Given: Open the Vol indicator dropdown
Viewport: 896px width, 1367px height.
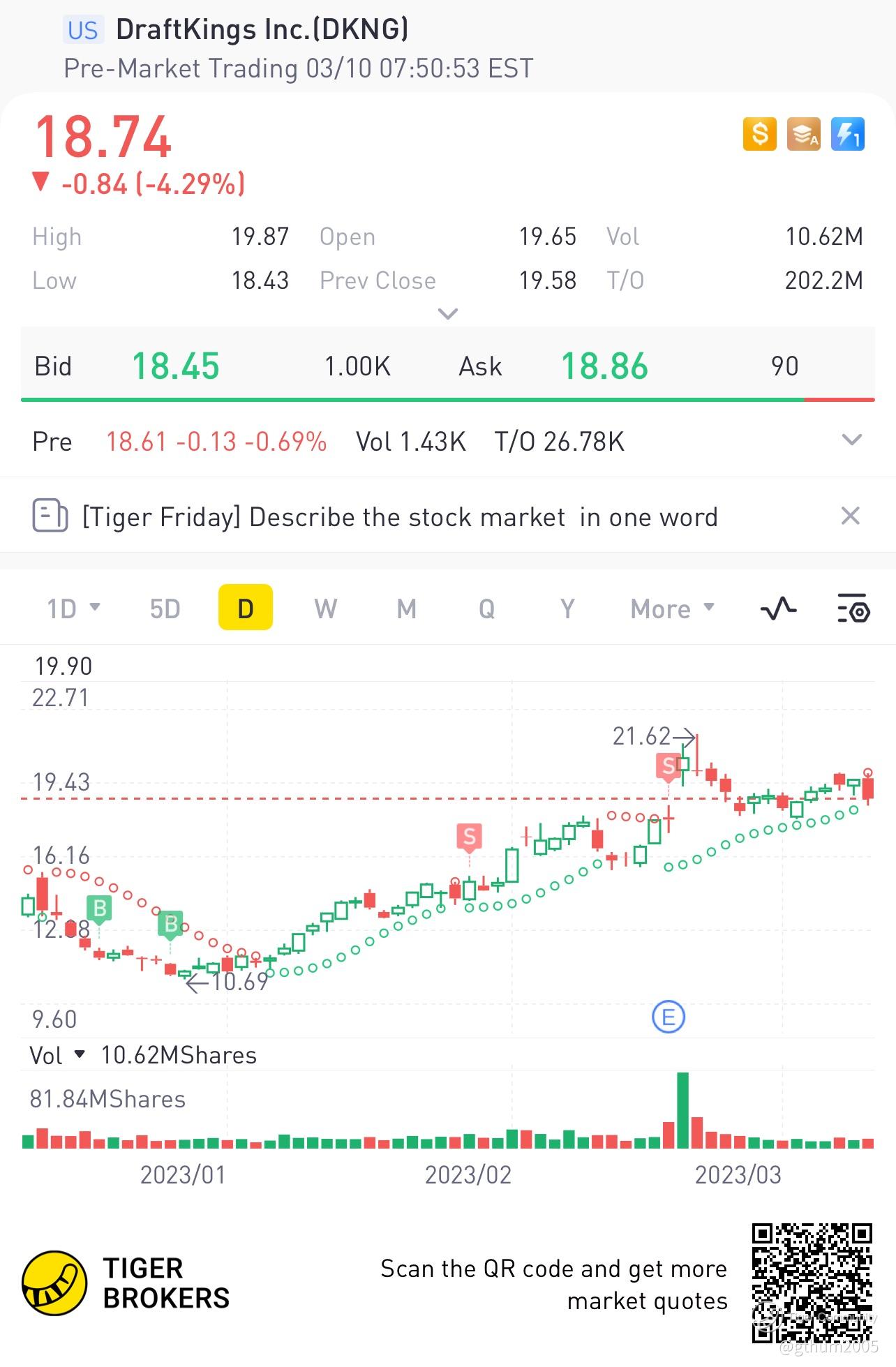Looking at the screenshot, I should click(x=57, y=1055).
